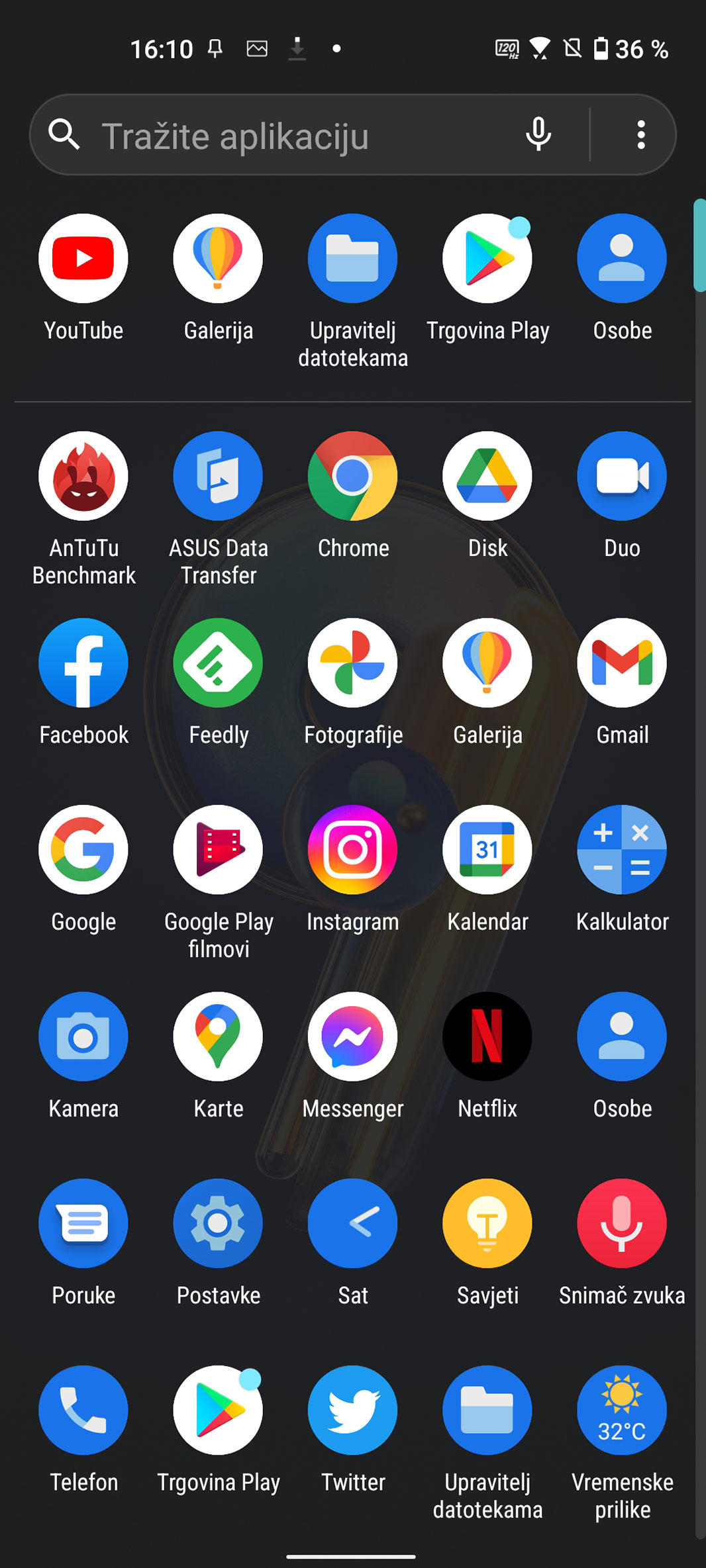Launch ASUS Data Transfer
706x1568 pixels.
point(218,477)
